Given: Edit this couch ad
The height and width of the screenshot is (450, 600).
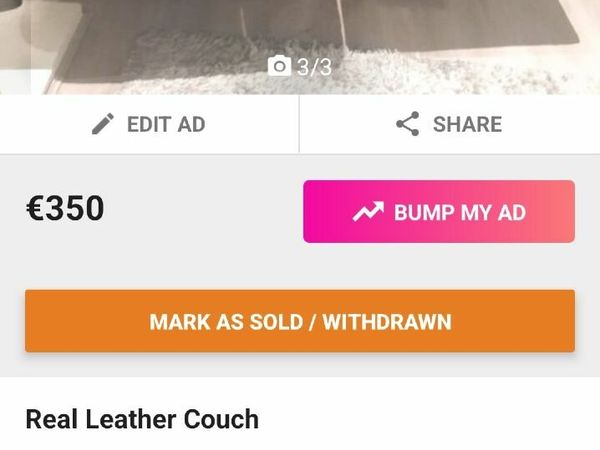Looking at the screenshot, I should tap(148, 125).
